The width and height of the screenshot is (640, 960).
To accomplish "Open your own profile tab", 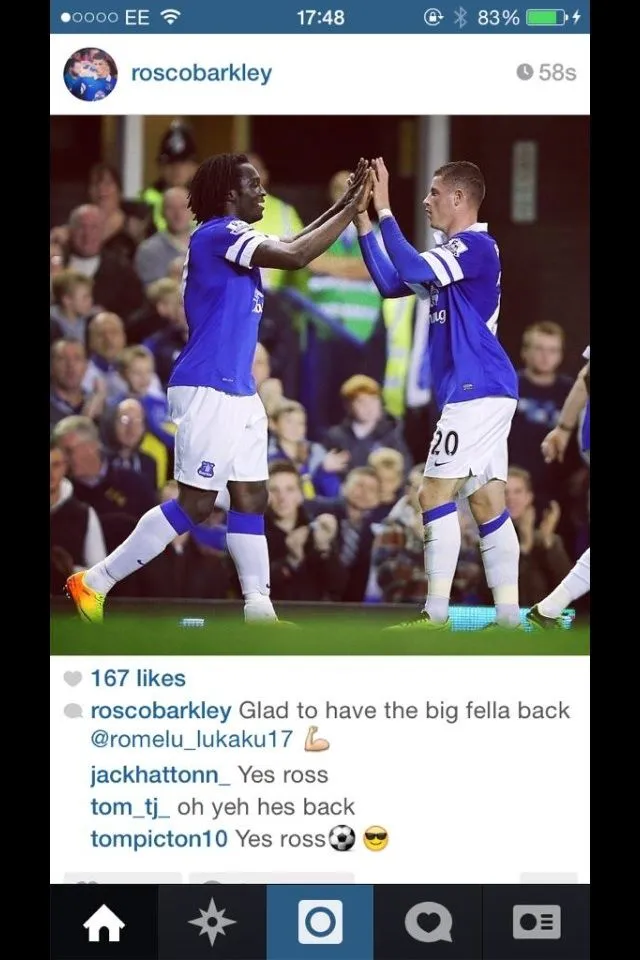I will coord(536,922).
